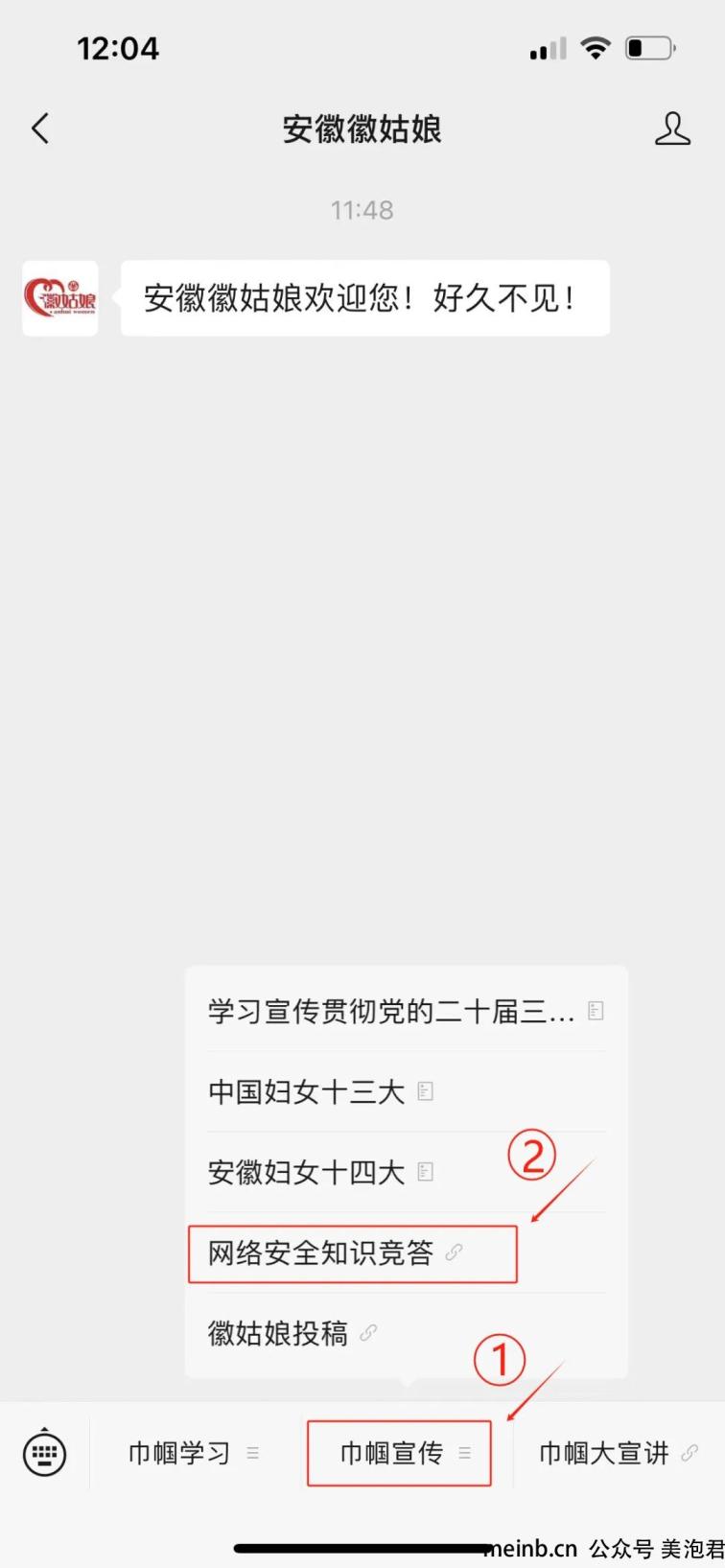The width and height of the screenshot is (725, 1568).
Task: Switch to keyboard input mode
Action: (44, 1453)
